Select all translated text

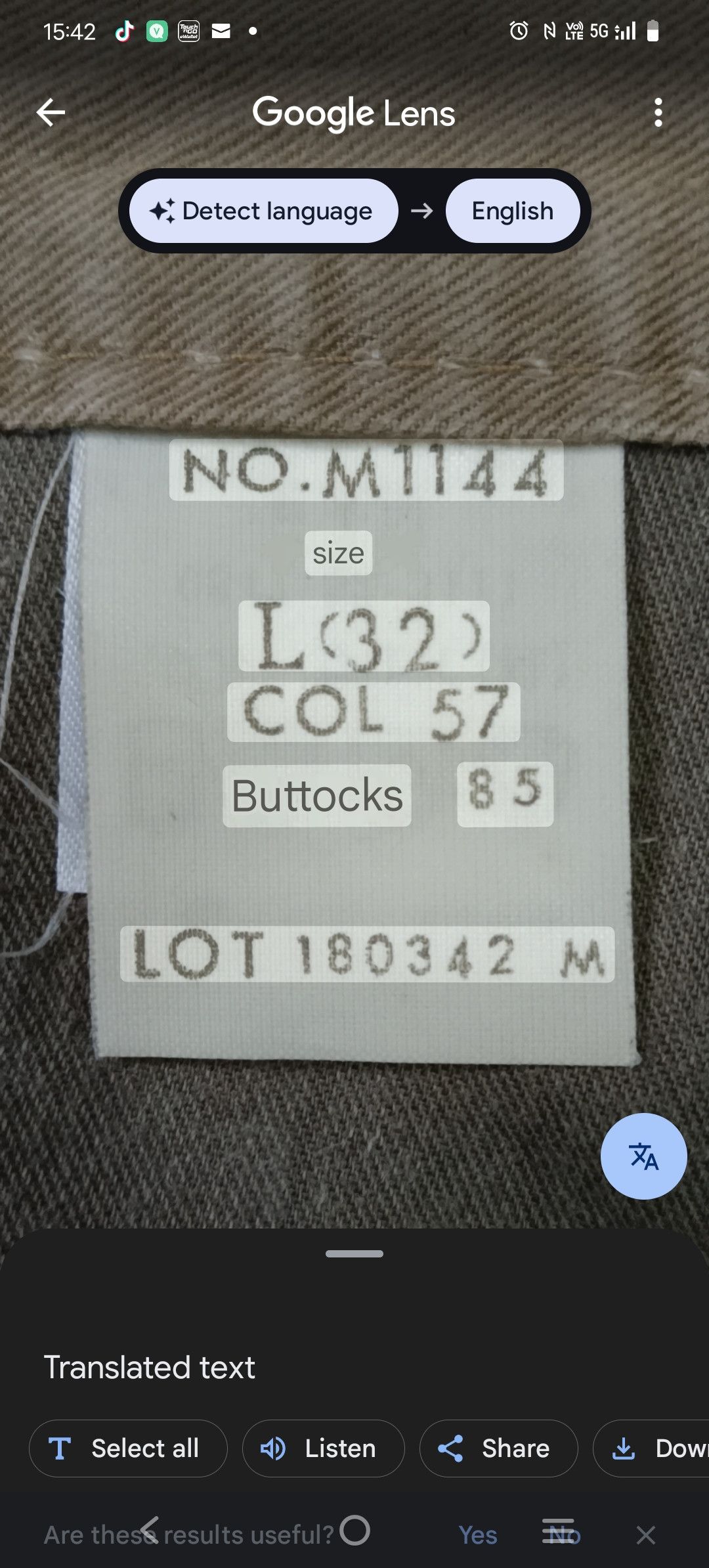tap(128, 1448)
